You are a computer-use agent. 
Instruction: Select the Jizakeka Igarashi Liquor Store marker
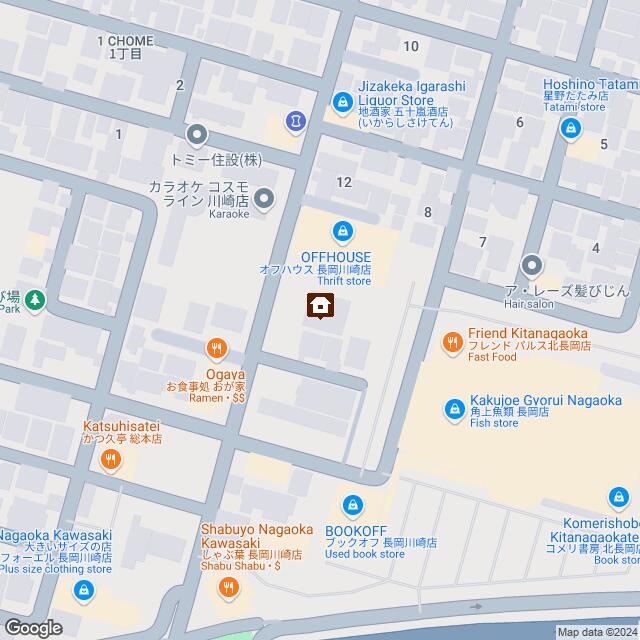click(x=343, y=101)
